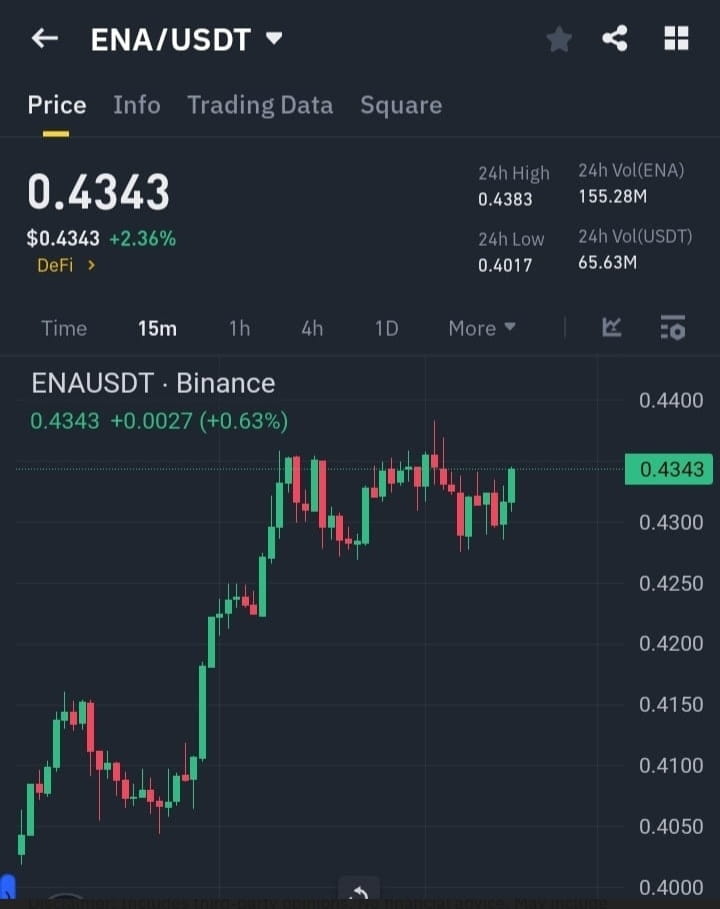This screenshot has width=720, height=909.
Task: Open the Square tab
Action: point(401,105)
